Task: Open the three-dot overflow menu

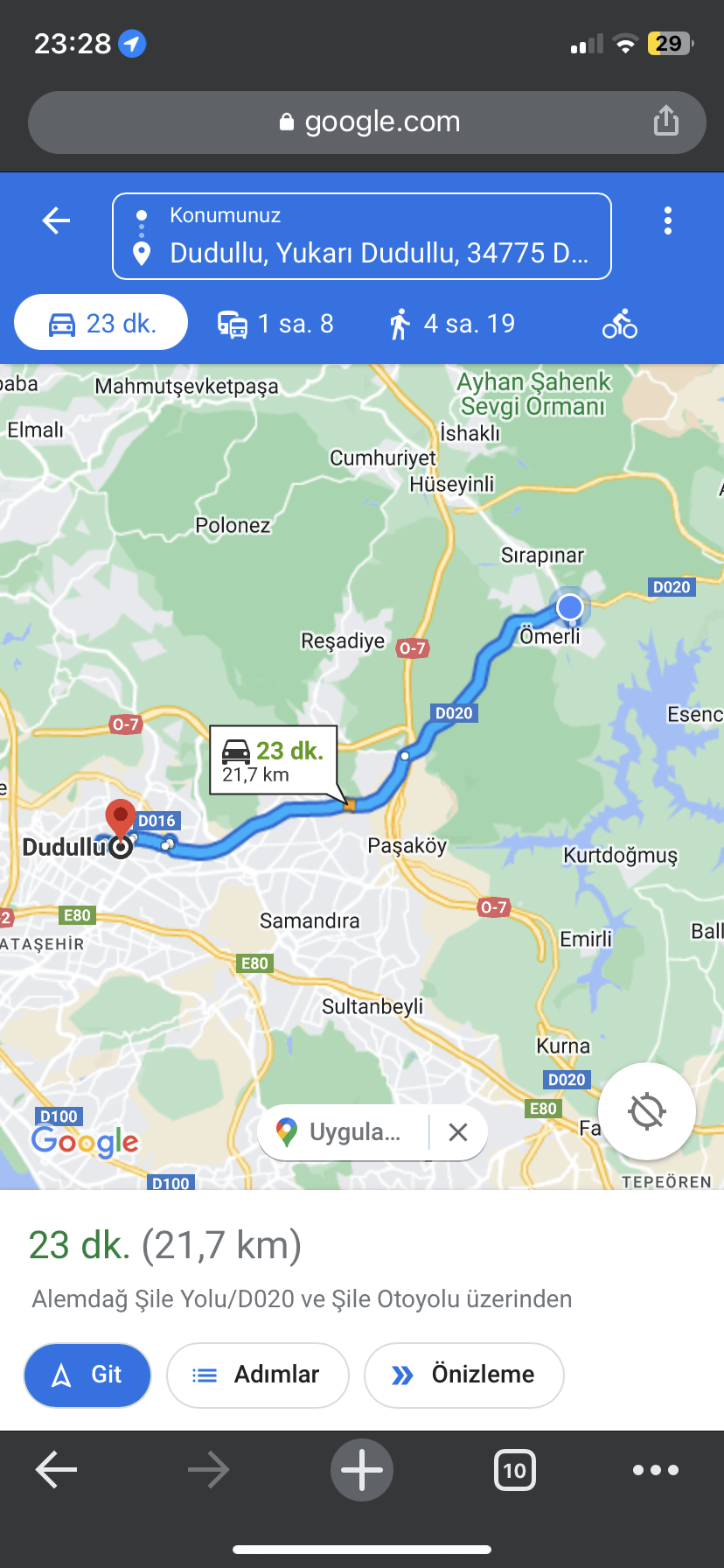Action: [668, 220]
